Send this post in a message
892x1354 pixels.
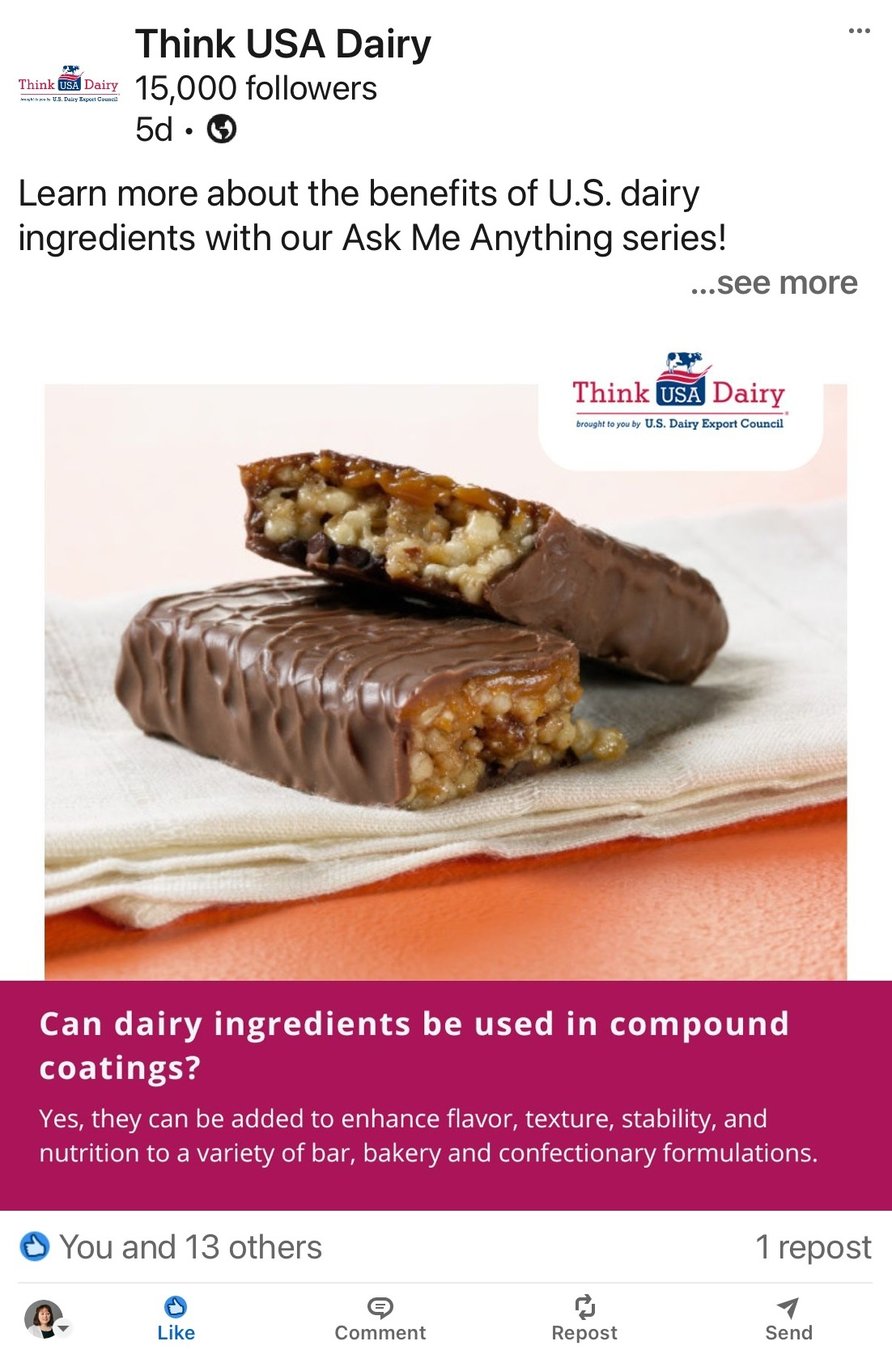click(x=788, y=1318)
